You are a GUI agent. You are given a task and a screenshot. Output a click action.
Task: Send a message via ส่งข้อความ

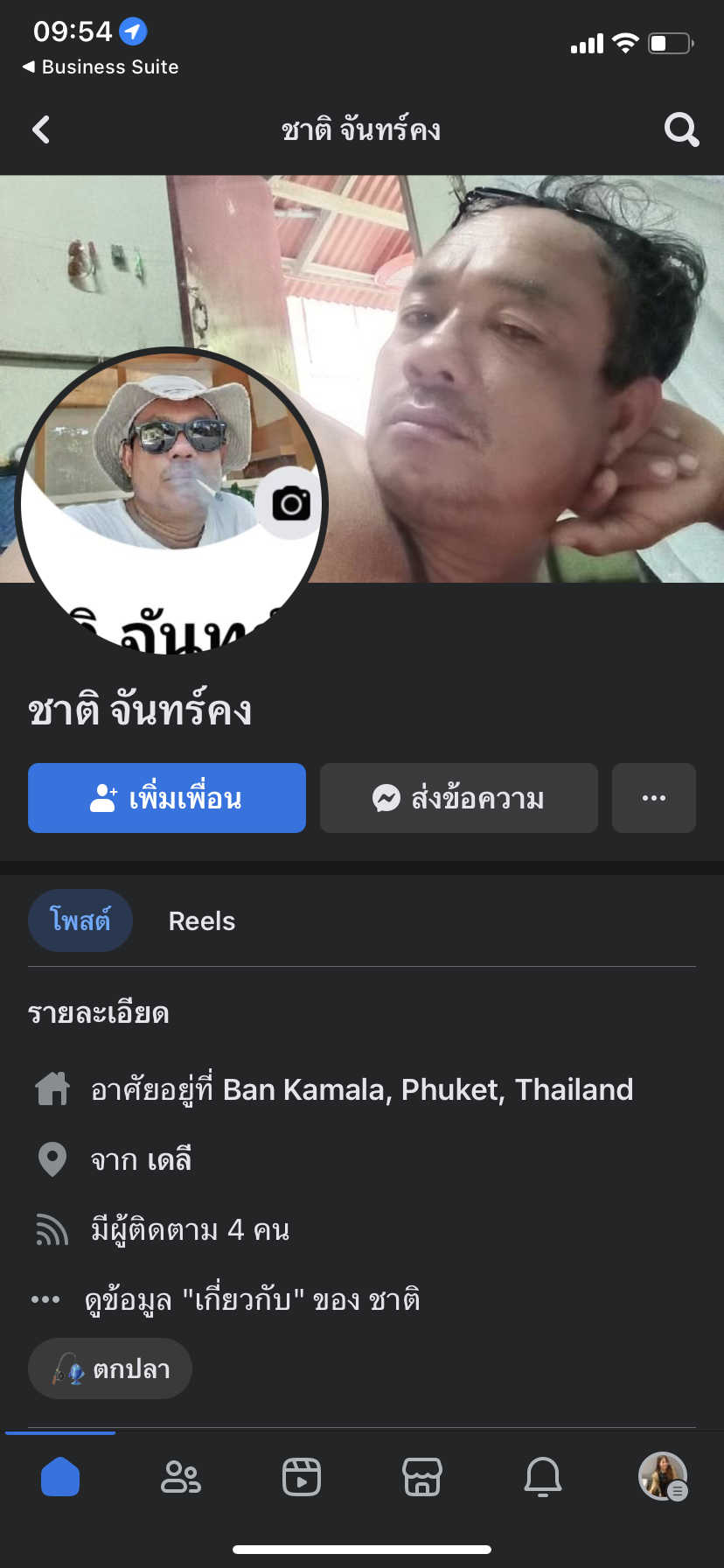click(459, 798)
